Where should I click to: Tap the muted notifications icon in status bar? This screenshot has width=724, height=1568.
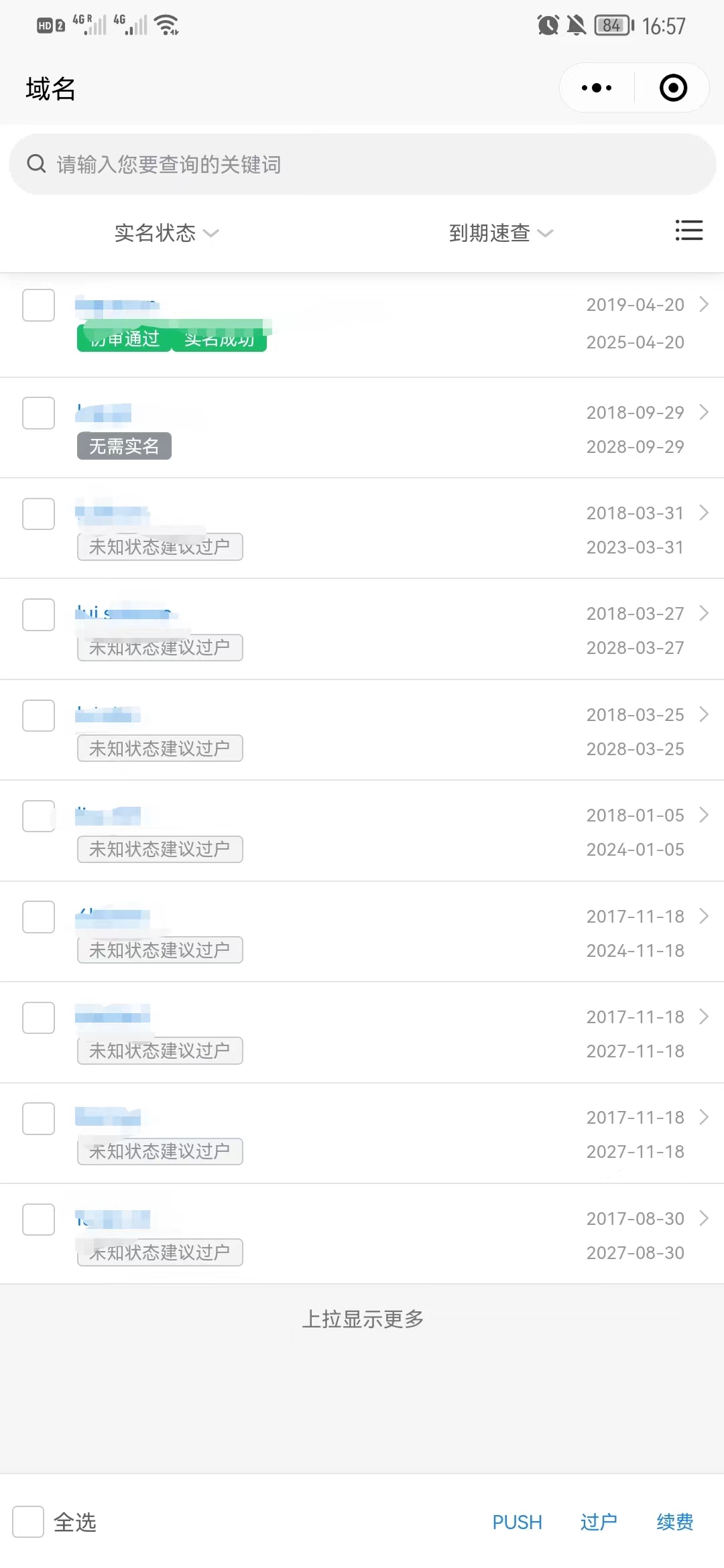click(x=578, y=25)
